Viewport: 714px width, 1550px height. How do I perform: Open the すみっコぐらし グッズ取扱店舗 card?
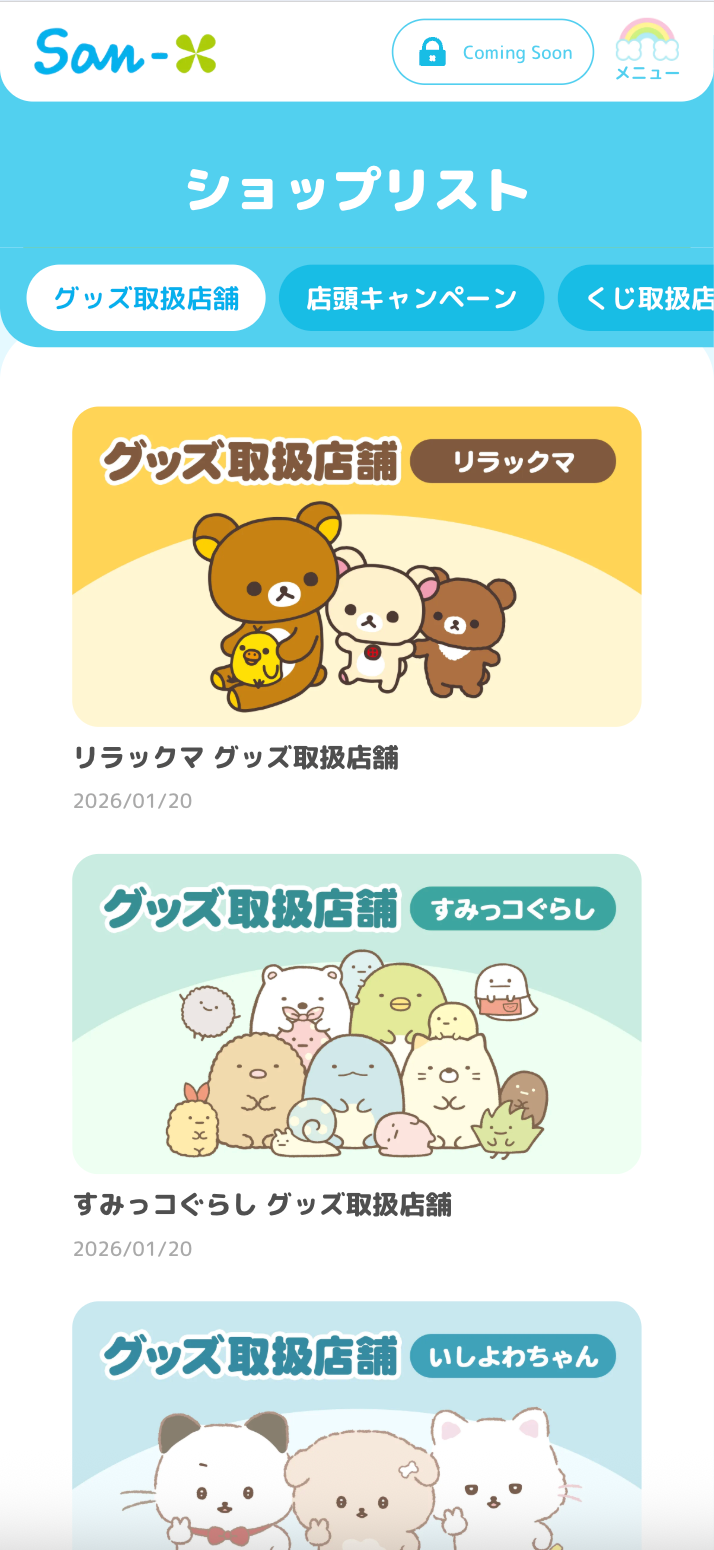(x=357, y=1013)
